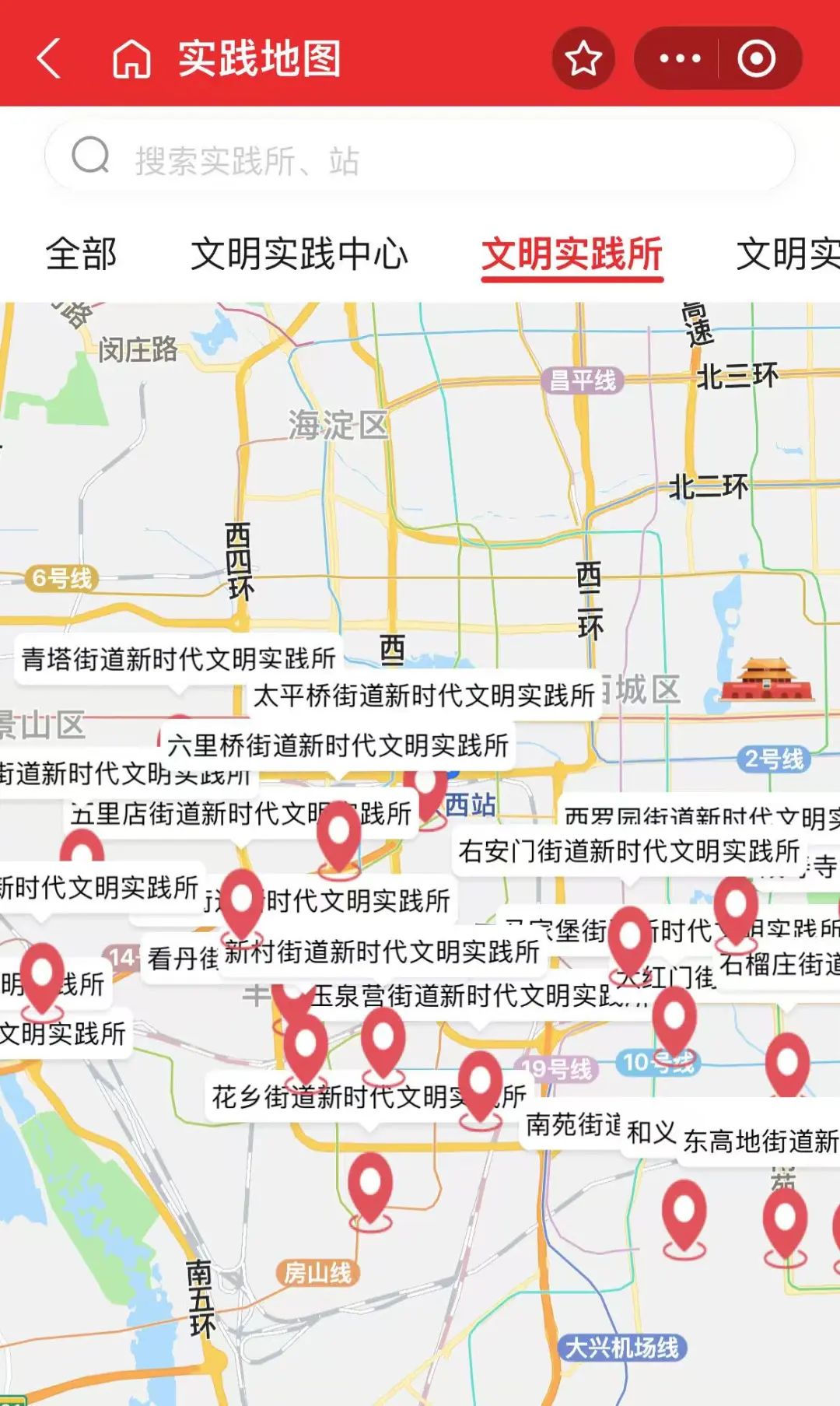Open the 石榴庄街道 map label
Image resolution: width=840 pixels, height=1406 pixels.
pyautogui.click(x=779, y=965)
